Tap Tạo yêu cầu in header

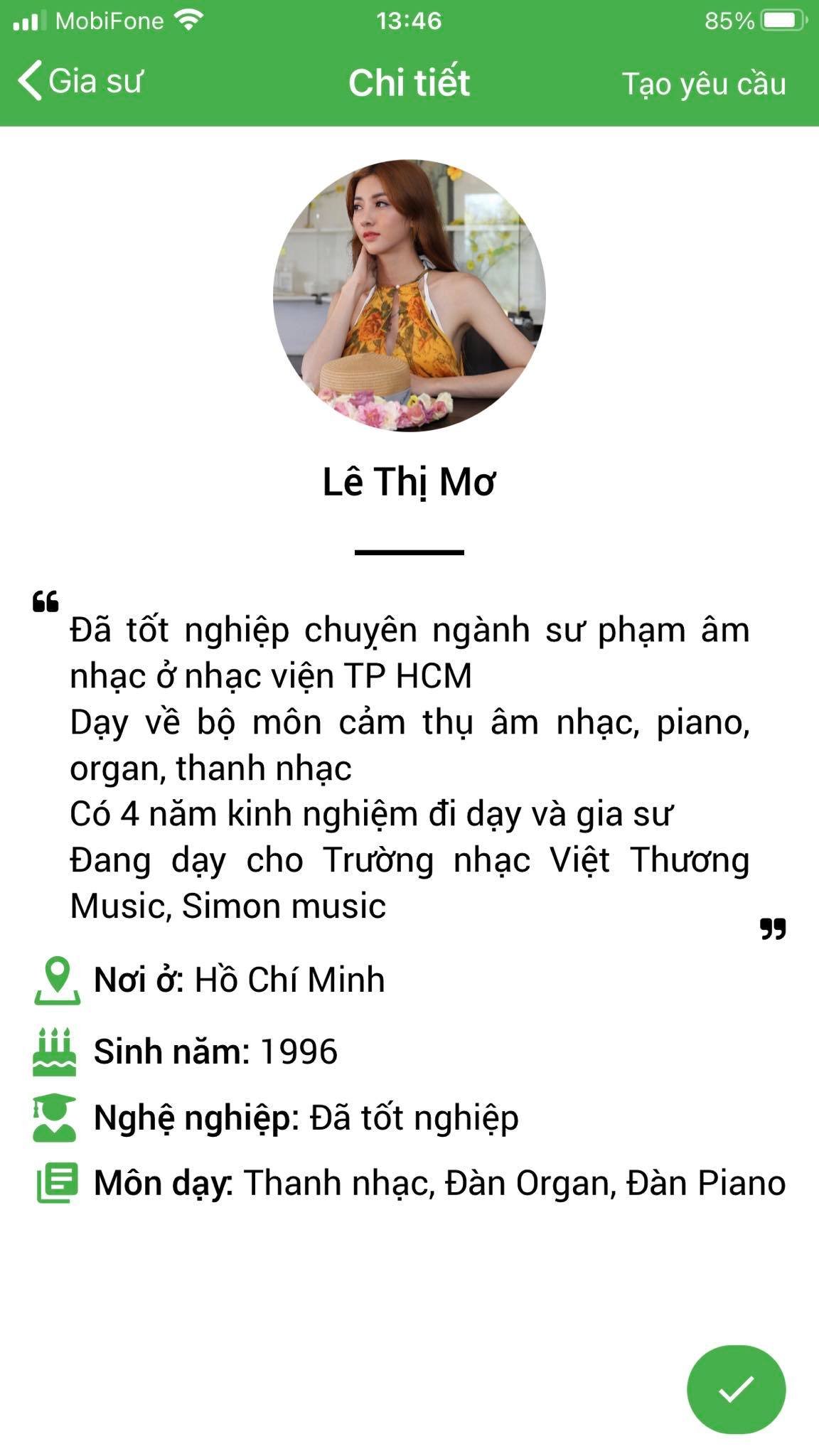[703, 84]
